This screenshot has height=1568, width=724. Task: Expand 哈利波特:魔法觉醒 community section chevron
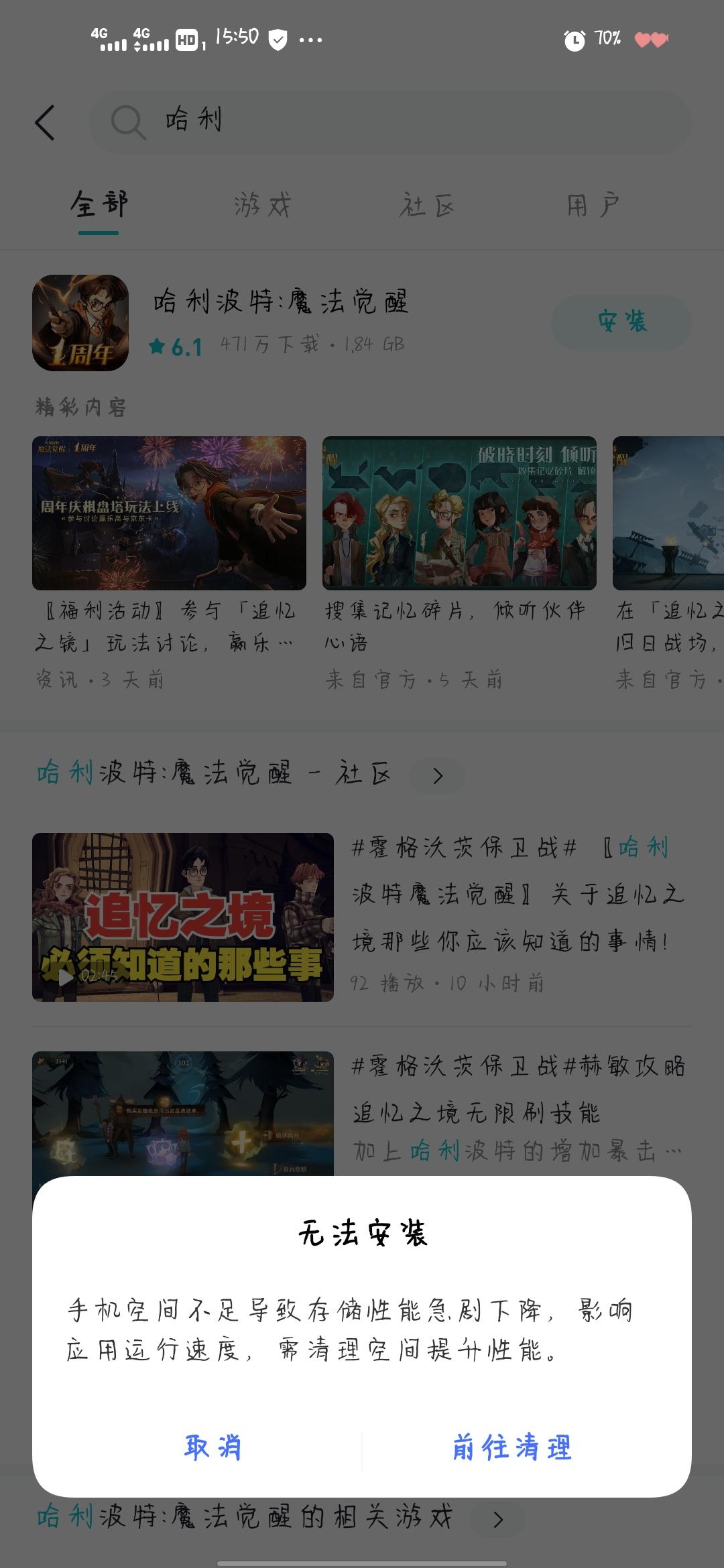click(x=439, y=775)
